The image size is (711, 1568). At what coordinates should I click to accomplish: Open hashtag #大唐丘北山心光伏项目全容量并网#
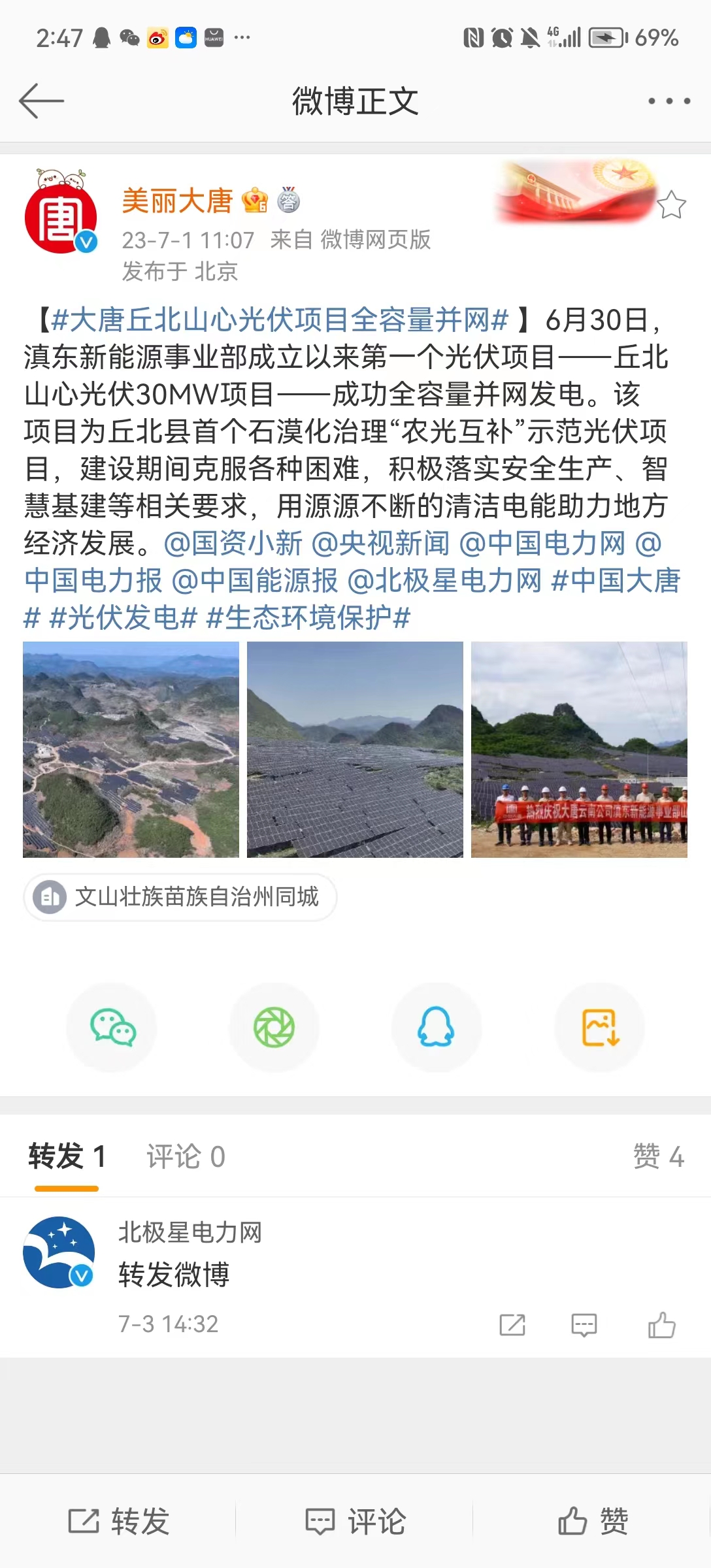(280, 320)
